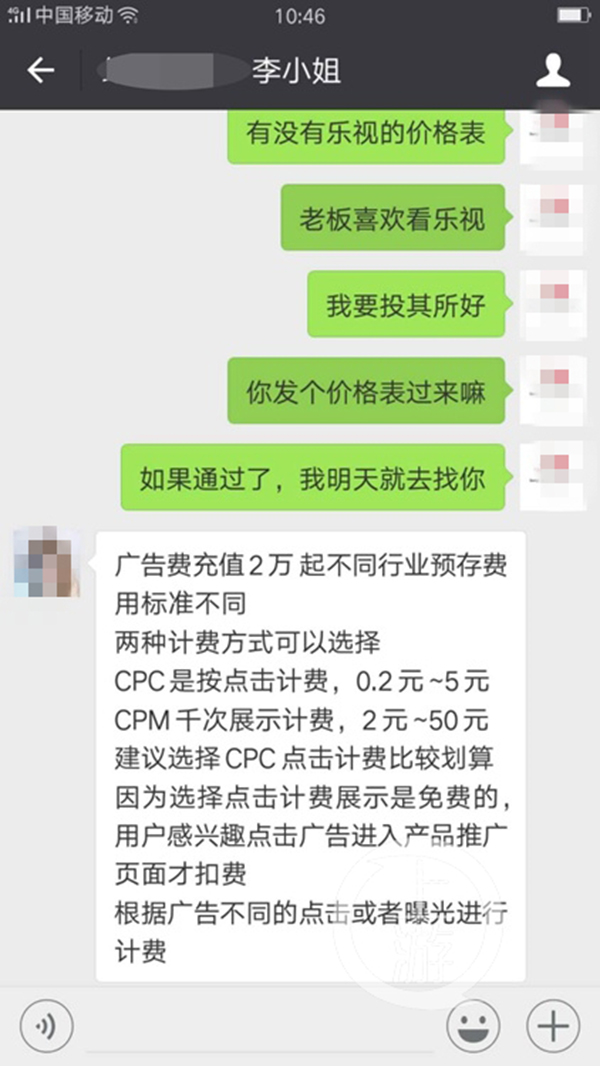Viewport: 600px width, 1066px height.
Task: Open the chat info profile icon
Action: click(x=553, y=71)
